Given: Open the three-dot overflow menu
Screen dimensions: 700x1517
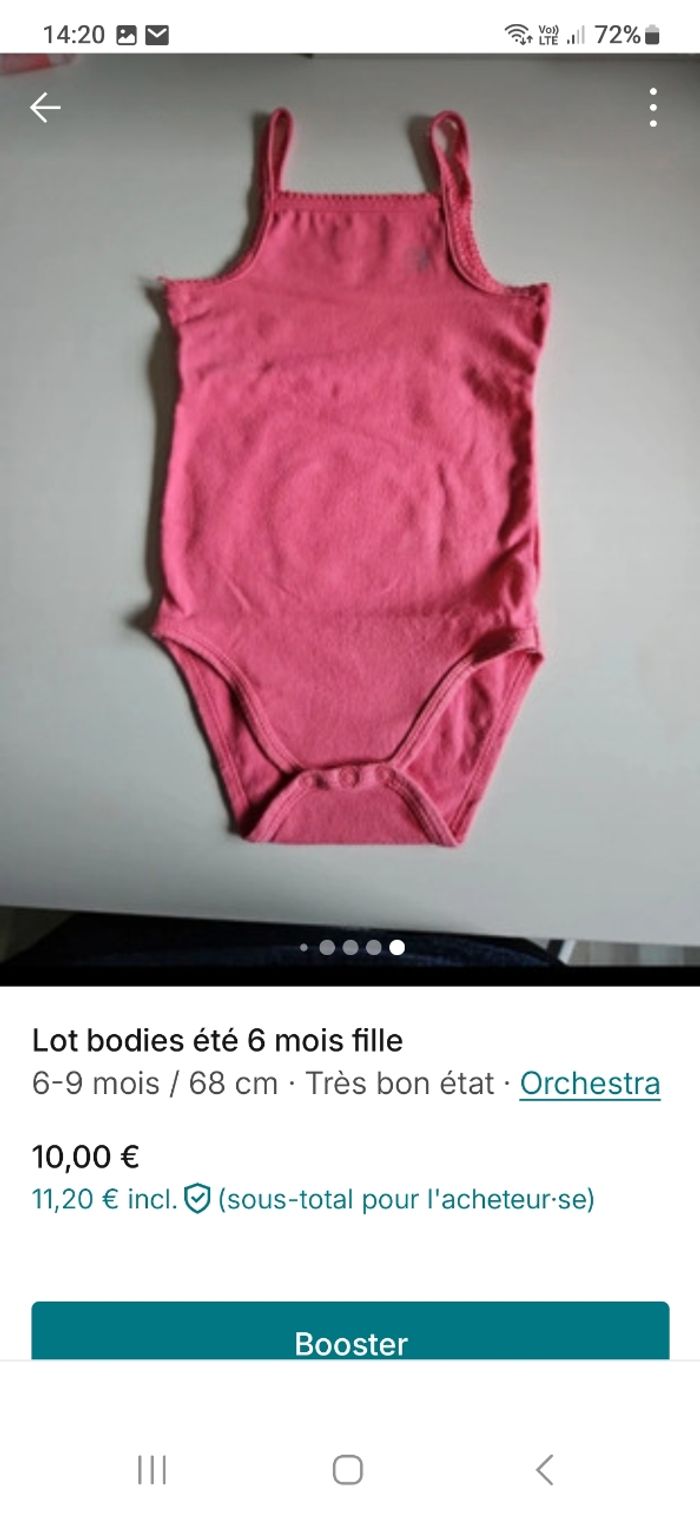Looking at the screenshot, I should tap(652, 108).
